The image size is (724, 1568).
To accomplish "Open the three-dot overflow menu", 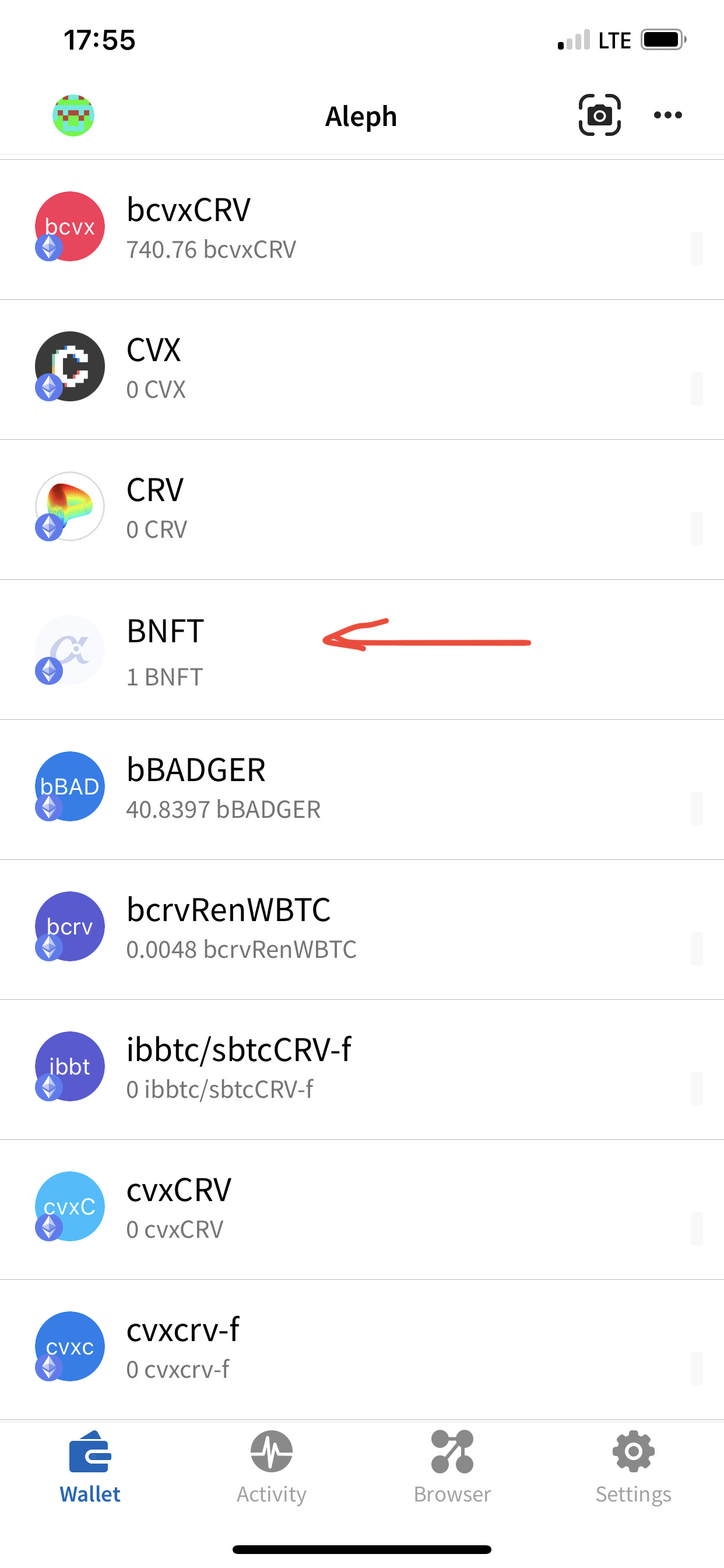I will click(x=667, y=115).
